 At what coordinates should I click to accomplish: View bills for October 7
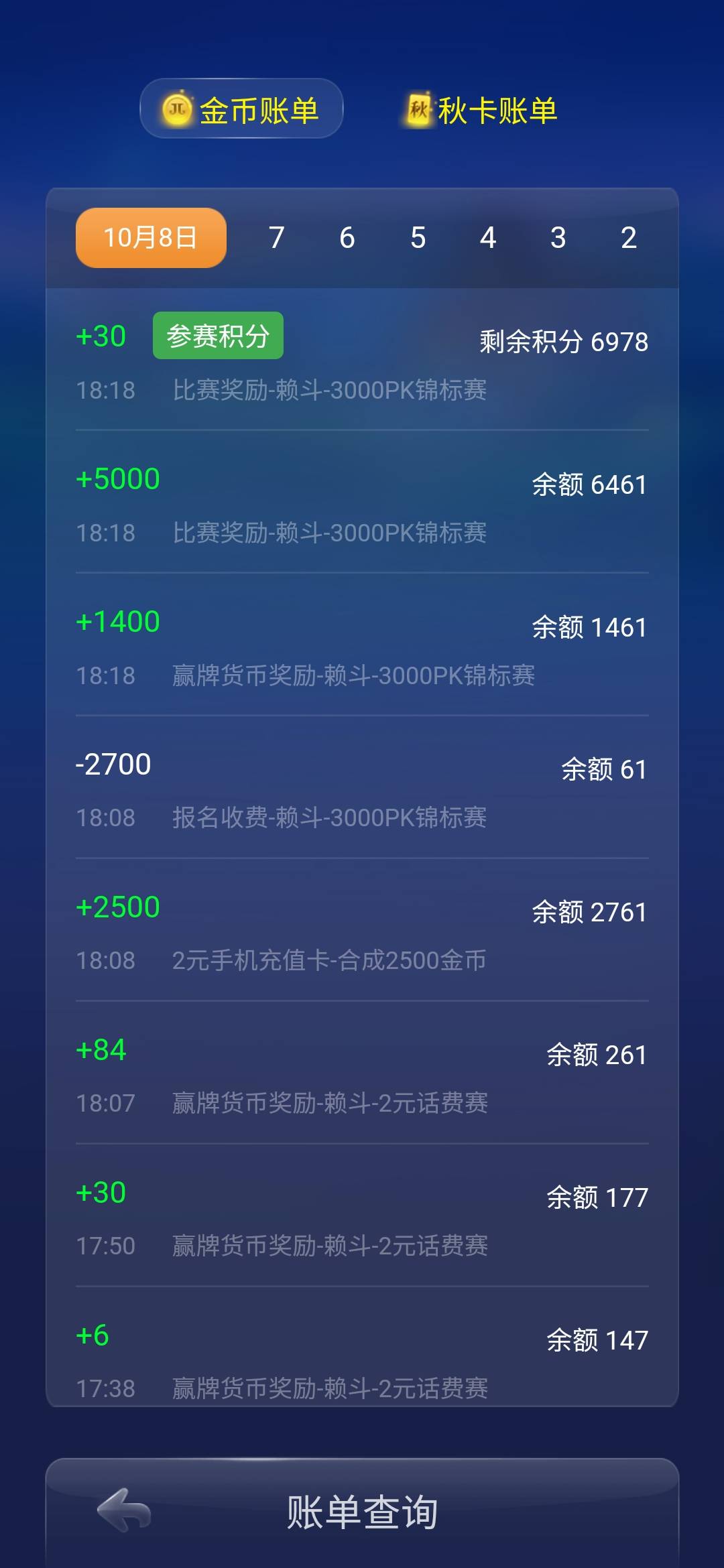(276, 238)
